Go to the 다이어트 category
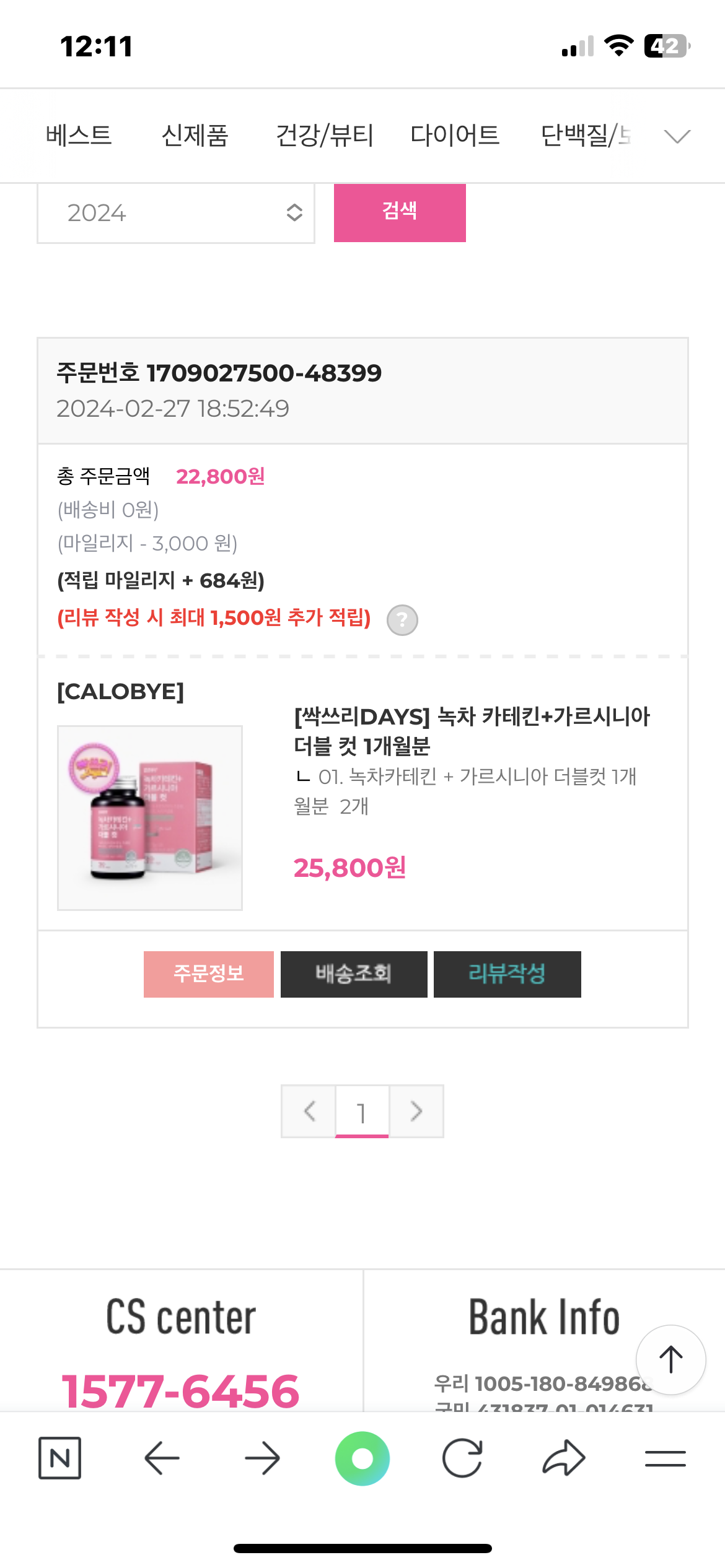The image size is (725, 1568). pos(455,135)
